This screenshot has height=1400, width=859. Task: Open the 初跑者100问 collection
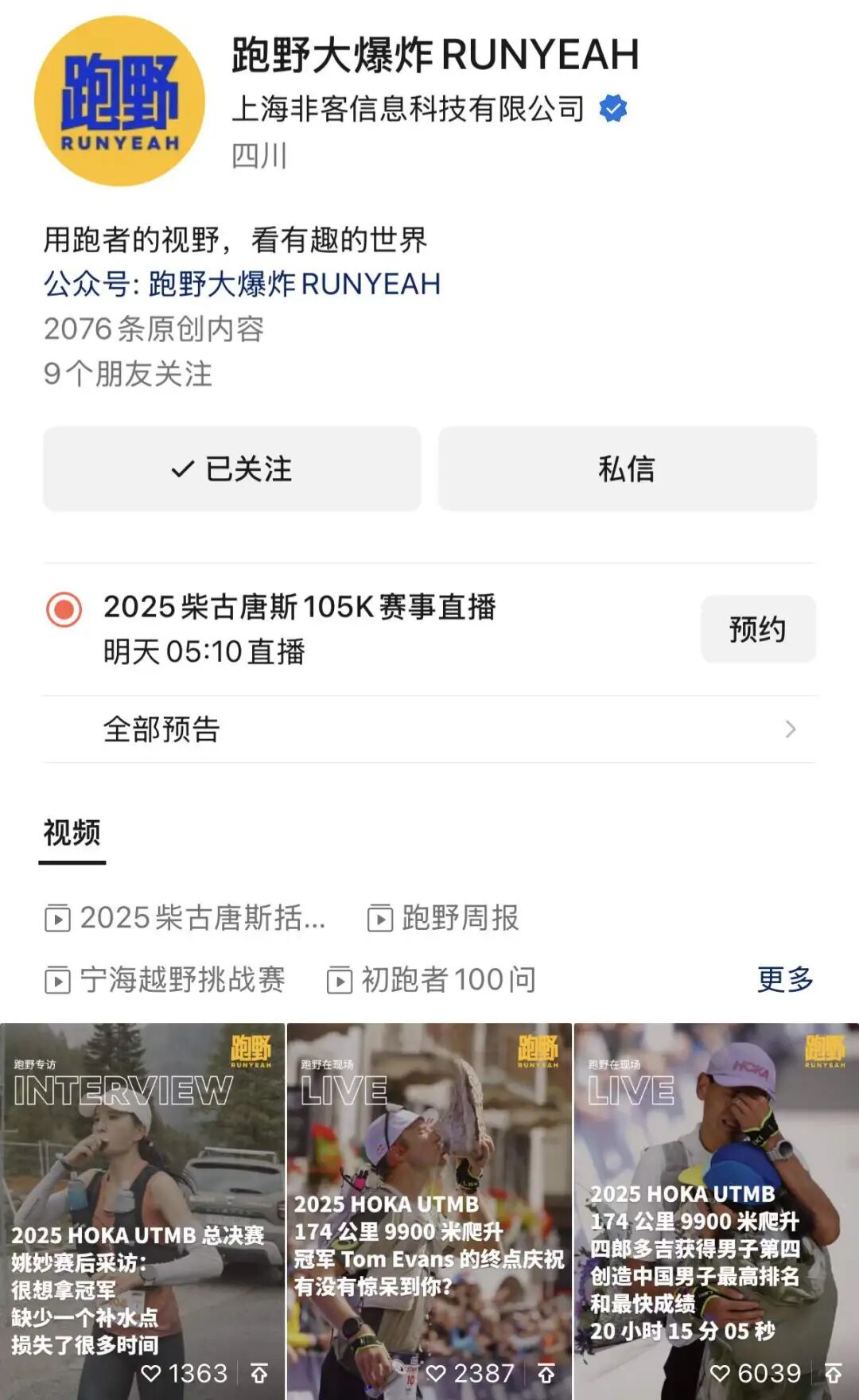coord(432,980)
